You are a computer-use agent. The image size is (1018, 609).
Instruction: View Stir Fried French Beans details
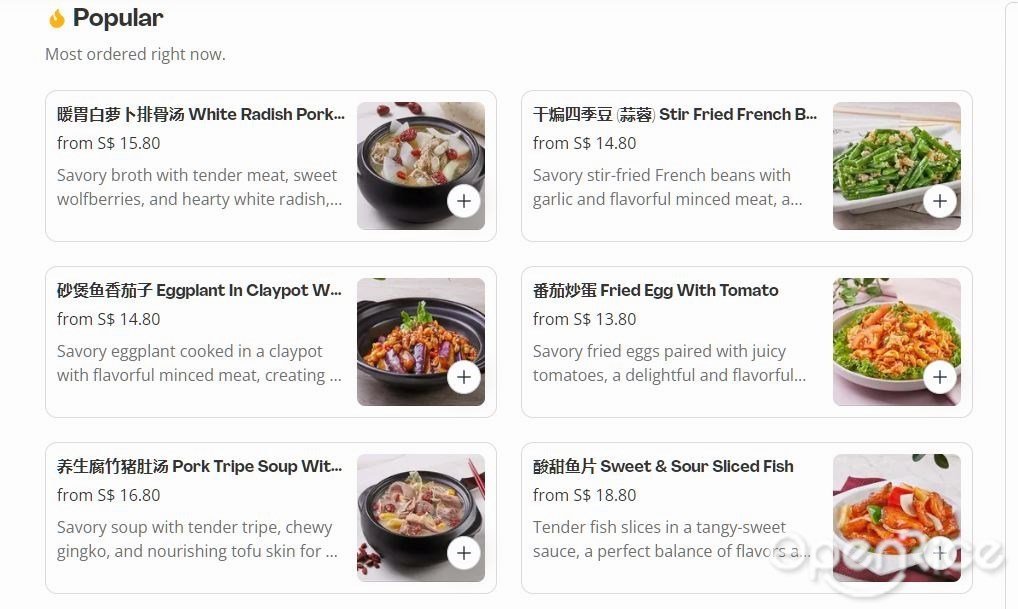675,115
